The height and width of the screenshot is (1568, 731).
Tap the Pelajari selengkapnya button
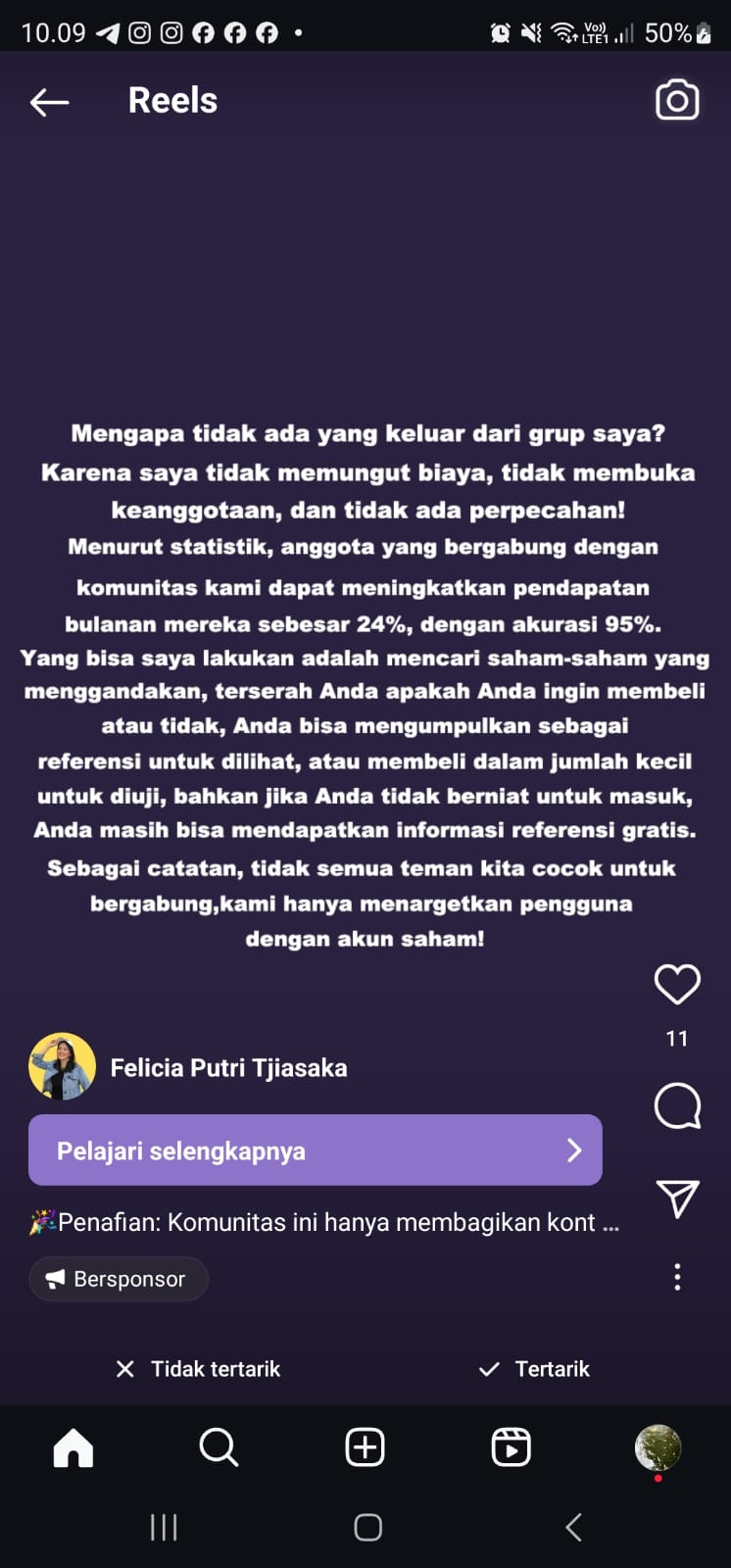click(x=315, y=1150)
